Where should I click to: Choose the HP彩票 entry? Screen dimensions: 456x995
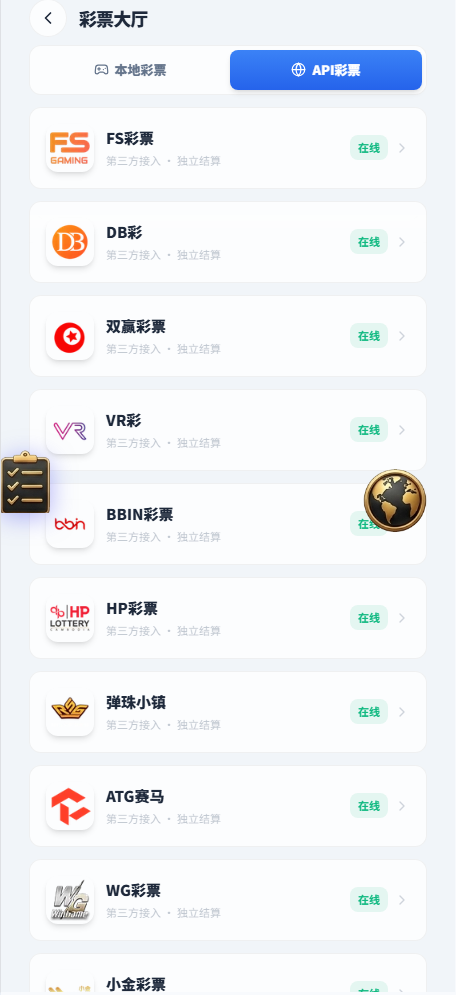[228, 617]
